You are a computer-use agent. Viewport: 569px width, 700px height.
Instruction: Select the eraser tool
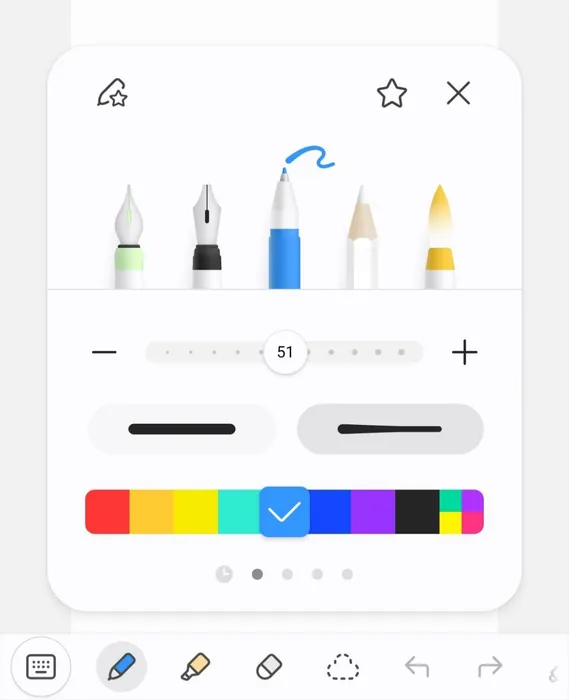click(269, 667)
